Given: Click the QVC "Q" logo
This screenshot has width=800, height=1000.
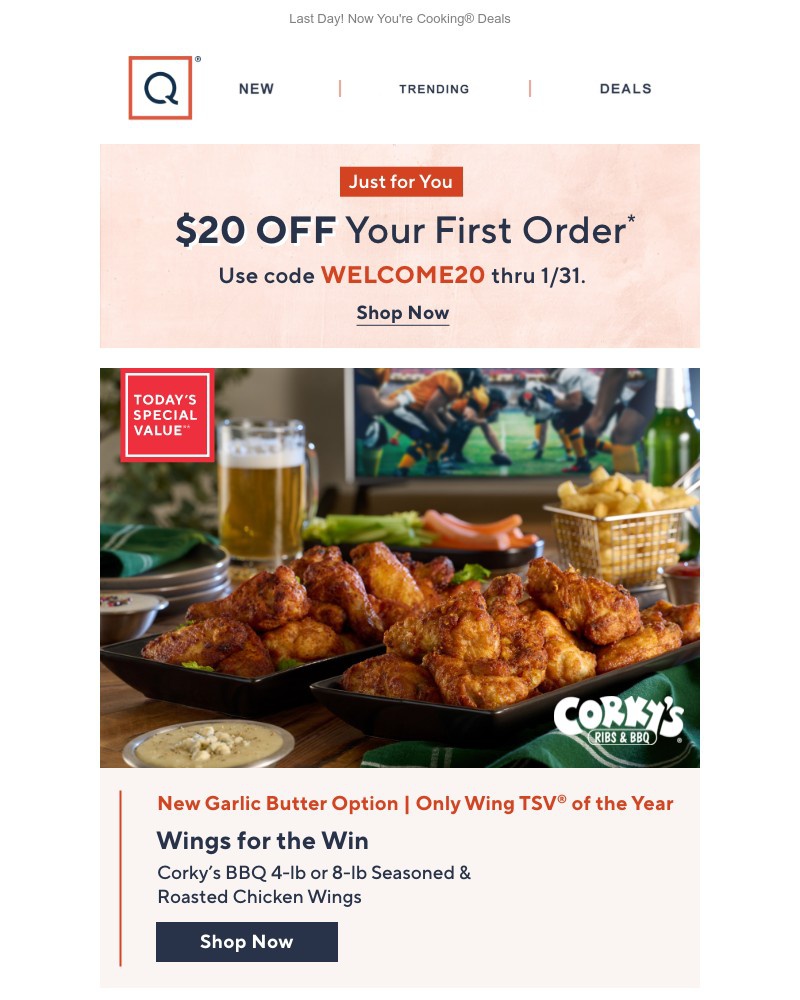Looking at the screenshot, I should click(163, 88).
